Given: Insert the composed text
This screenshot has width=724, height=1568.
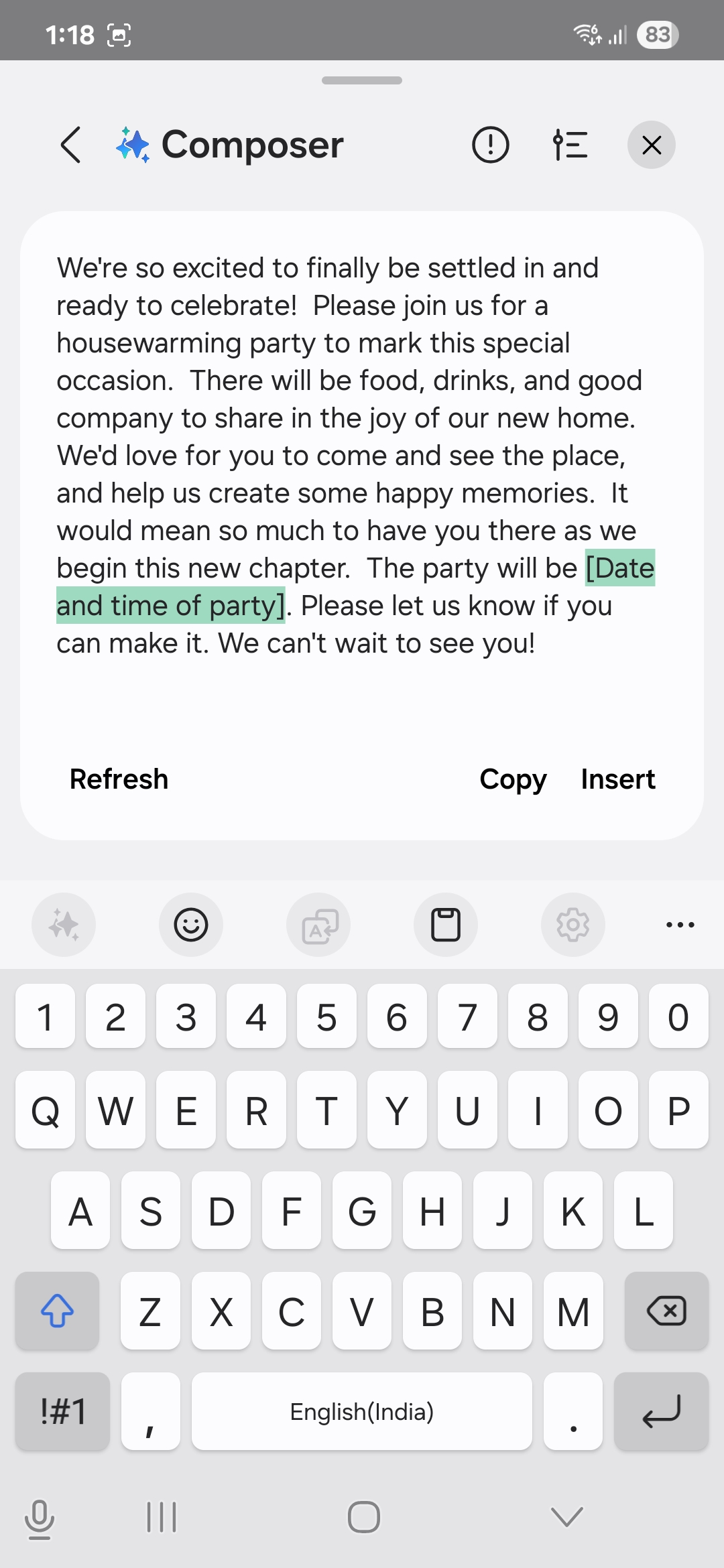Looking at the screenshot, I should coord(618,779).
